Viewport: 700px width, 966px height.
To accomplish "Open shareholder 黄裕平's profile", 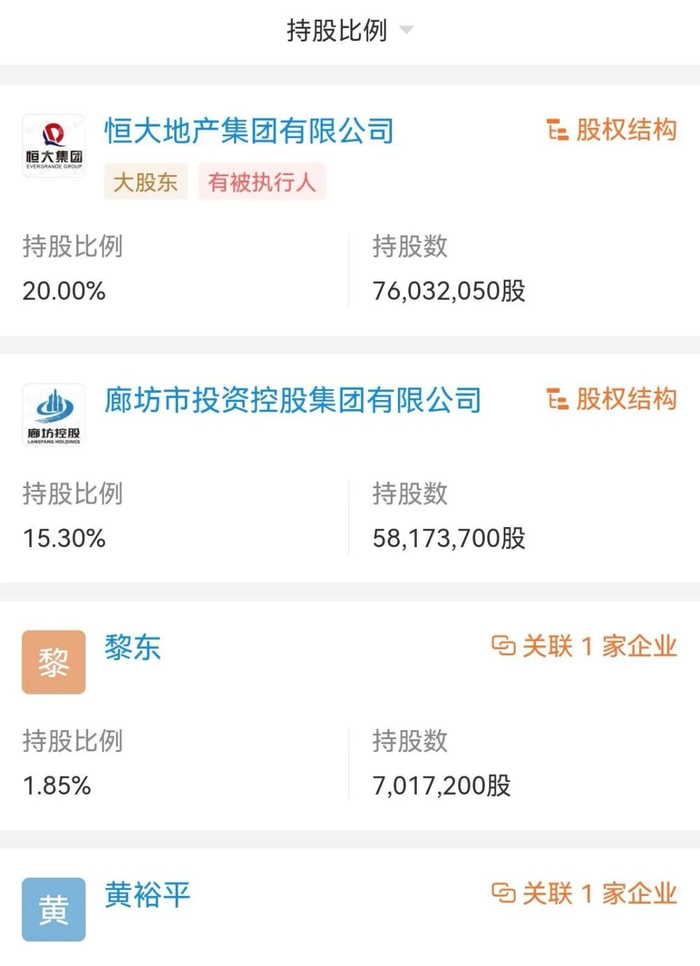I will pos(147,894).
